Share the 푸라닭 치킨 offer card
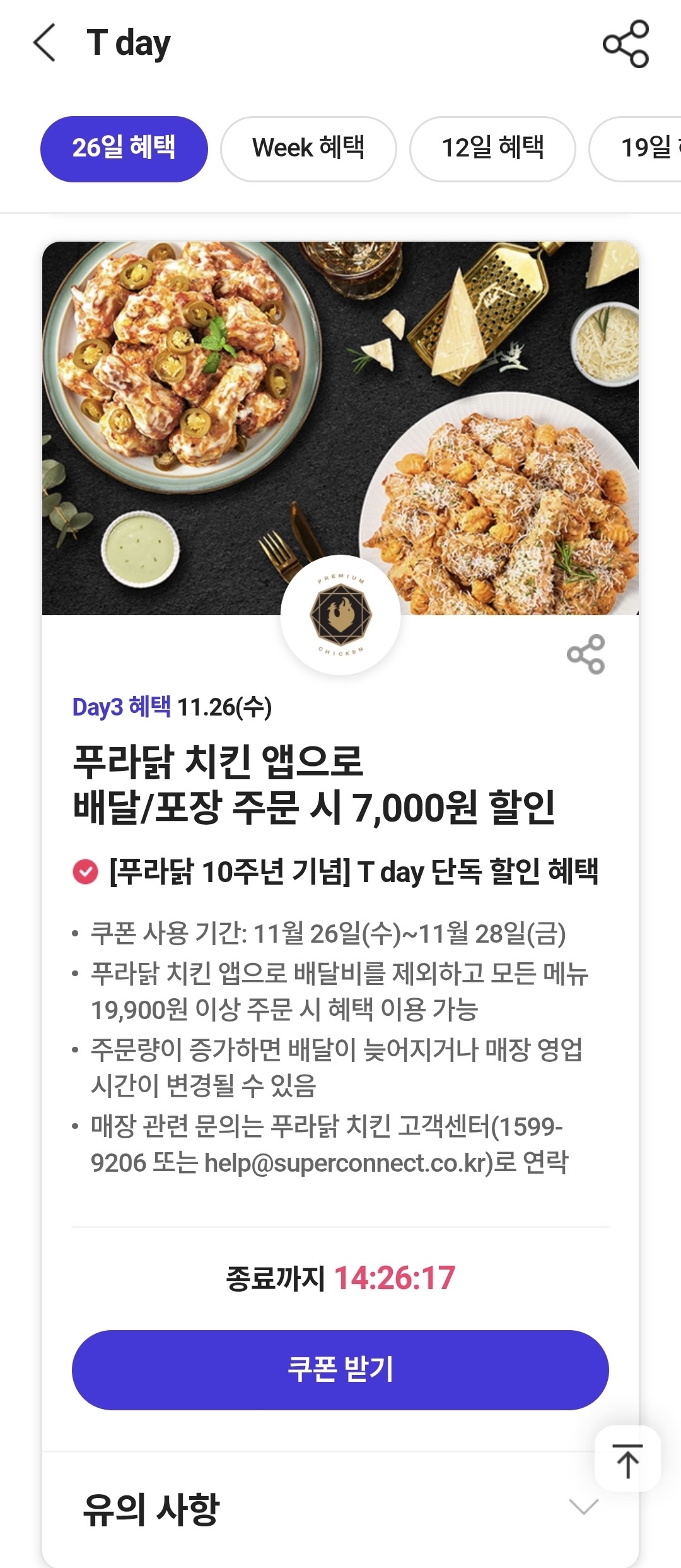 point(586,654)
